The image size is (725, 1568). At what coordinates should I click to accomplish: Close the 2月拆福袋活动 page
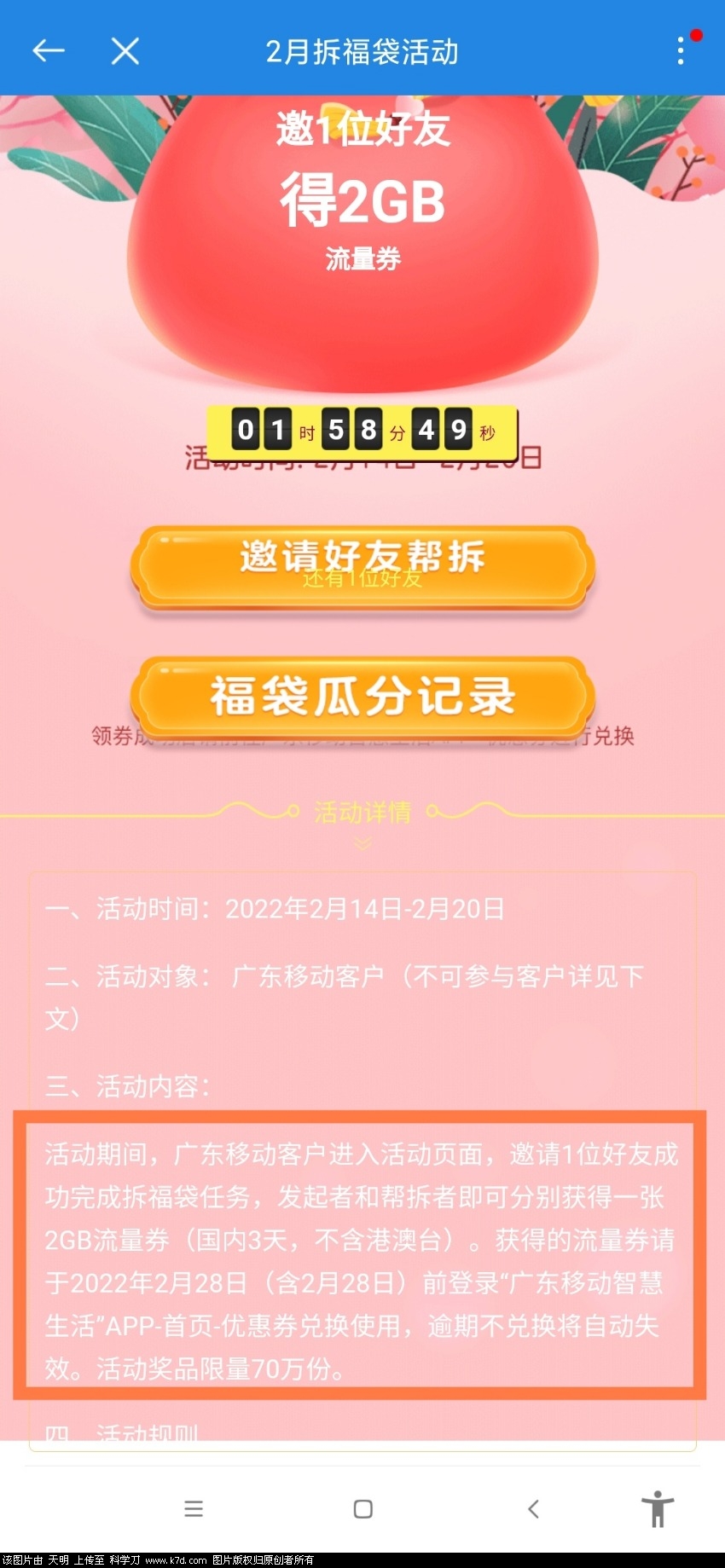tap(125, 51)
